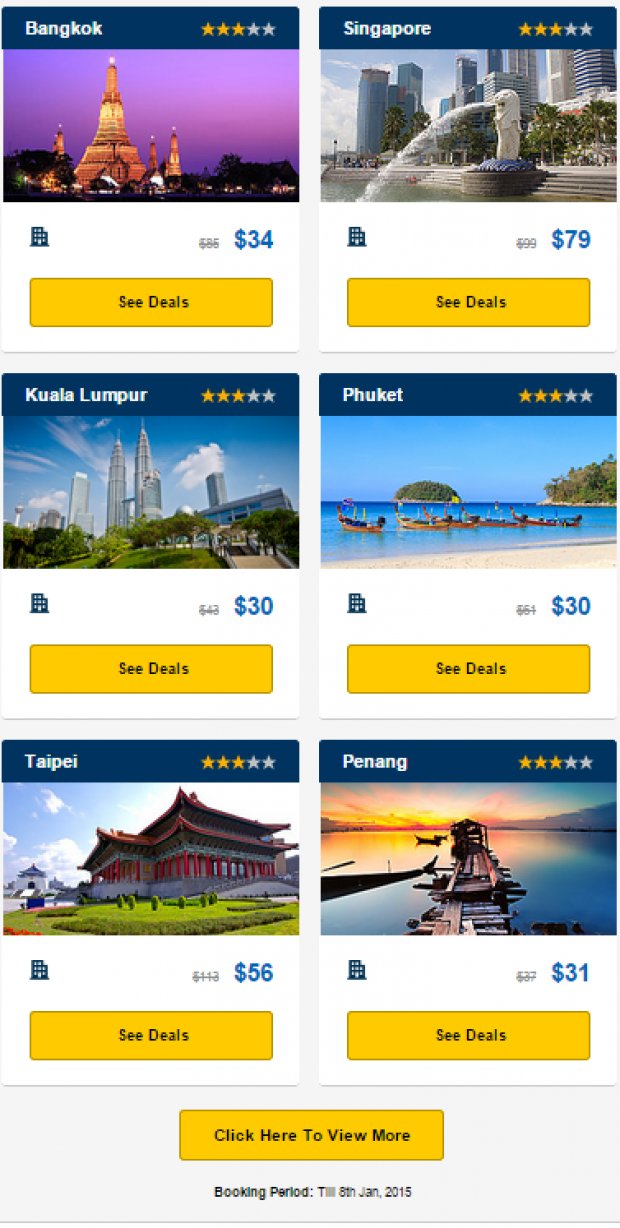The height and width of the screenshot is (1228, 620).
Task: See deals for Penang
Action: pyautogui.click(x=468, y=1035)
